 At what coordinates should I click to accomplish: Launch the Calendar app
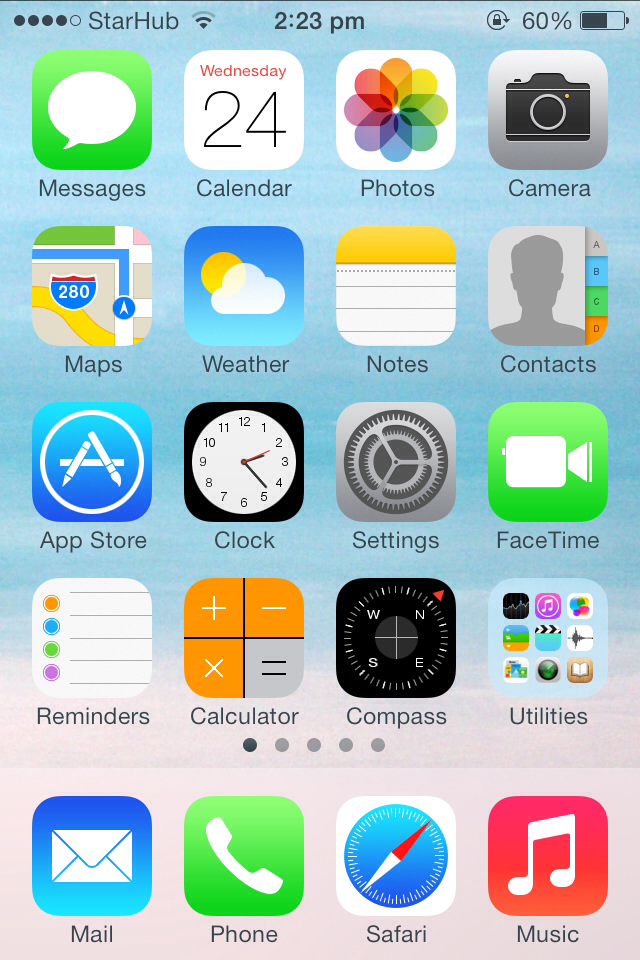point(244,110)
